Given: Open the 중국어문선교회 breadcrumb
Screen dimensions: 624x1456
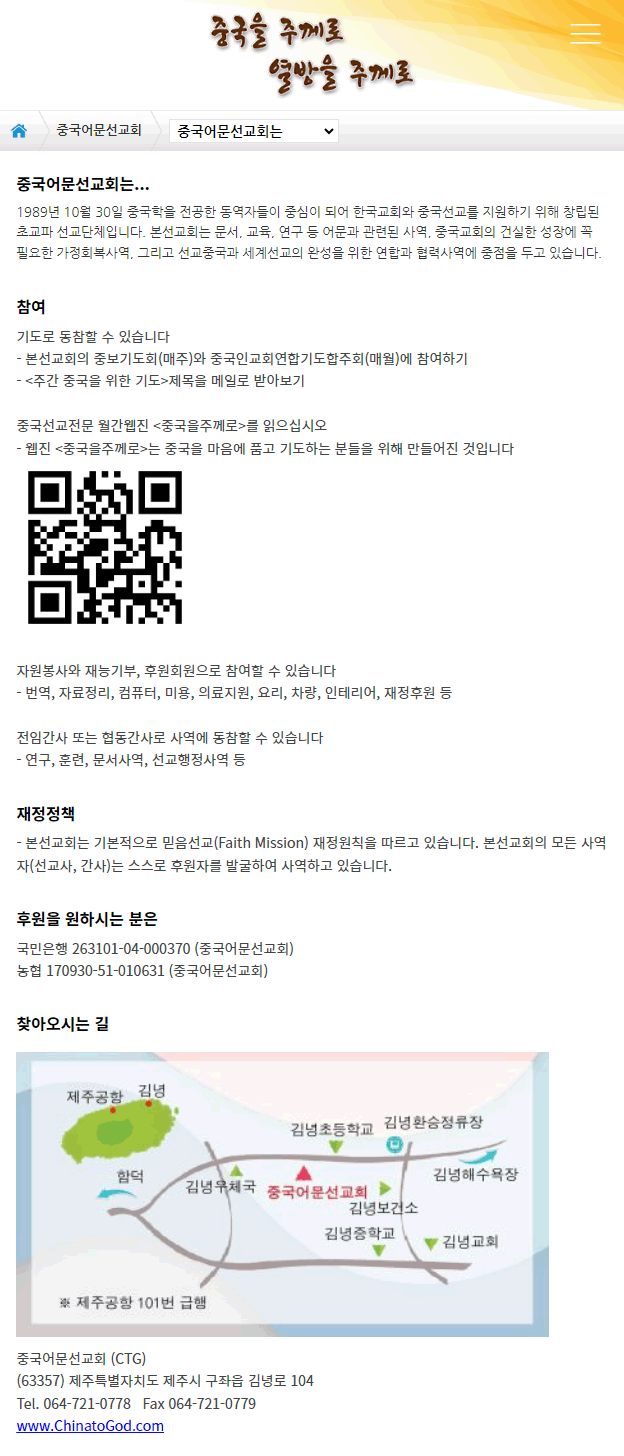Looking at the screenshot, I should pyautogui.click(x=99, y=130).
